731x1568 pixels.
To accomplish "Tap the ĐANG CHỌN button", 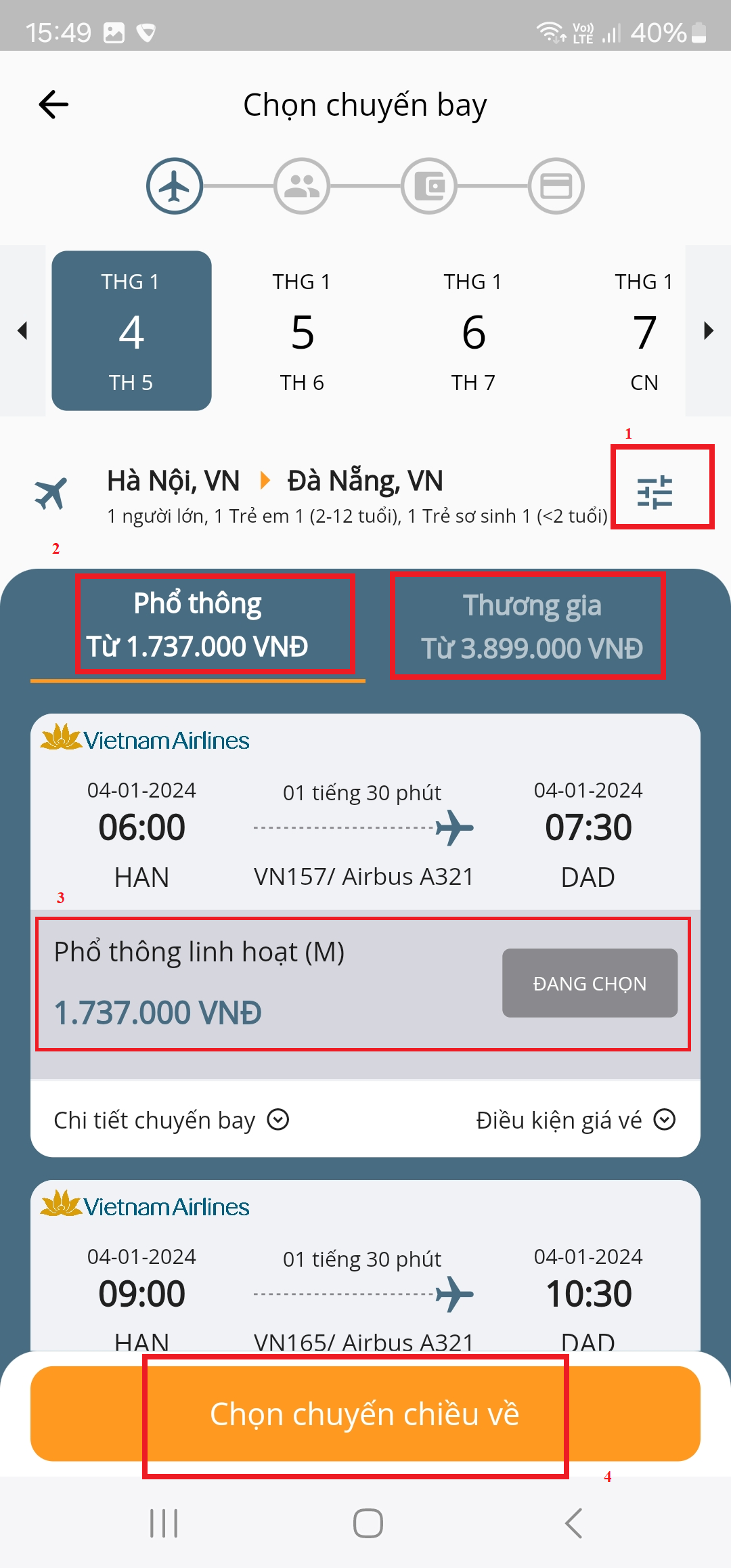I will pos(590,983).
